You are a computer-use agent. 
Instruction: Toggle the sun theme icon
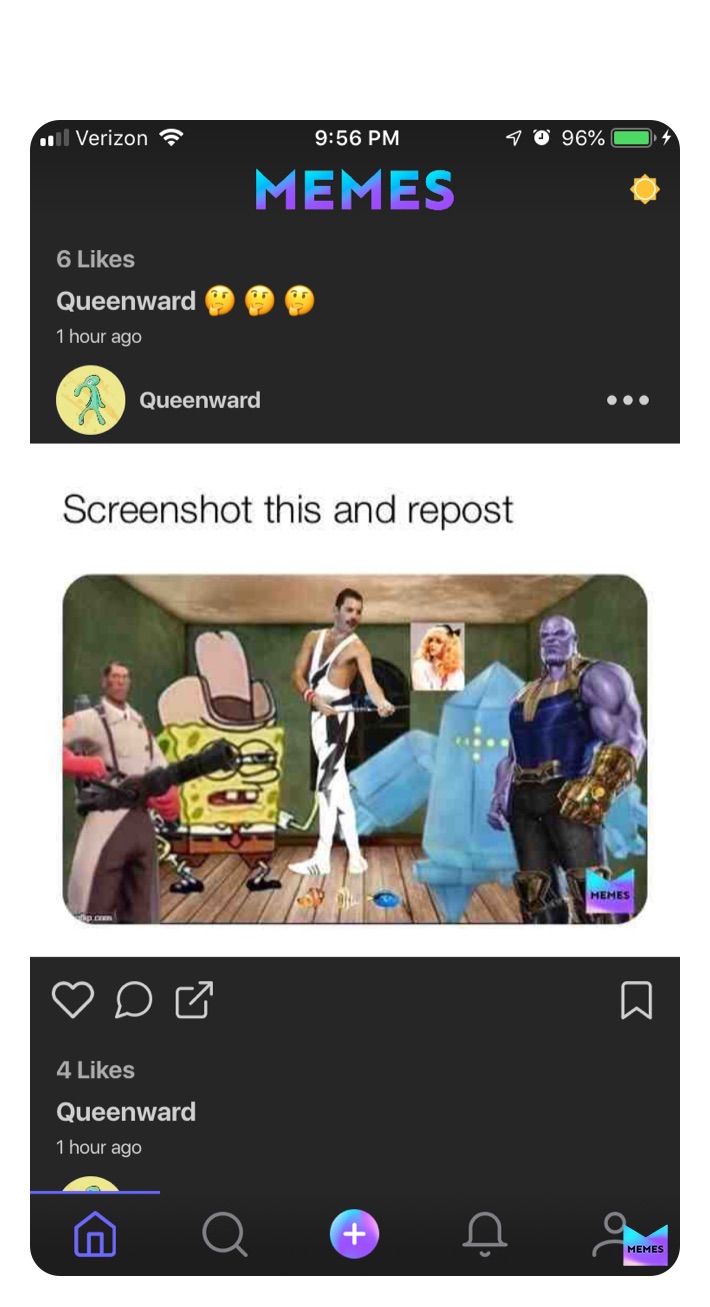point(645,189)
